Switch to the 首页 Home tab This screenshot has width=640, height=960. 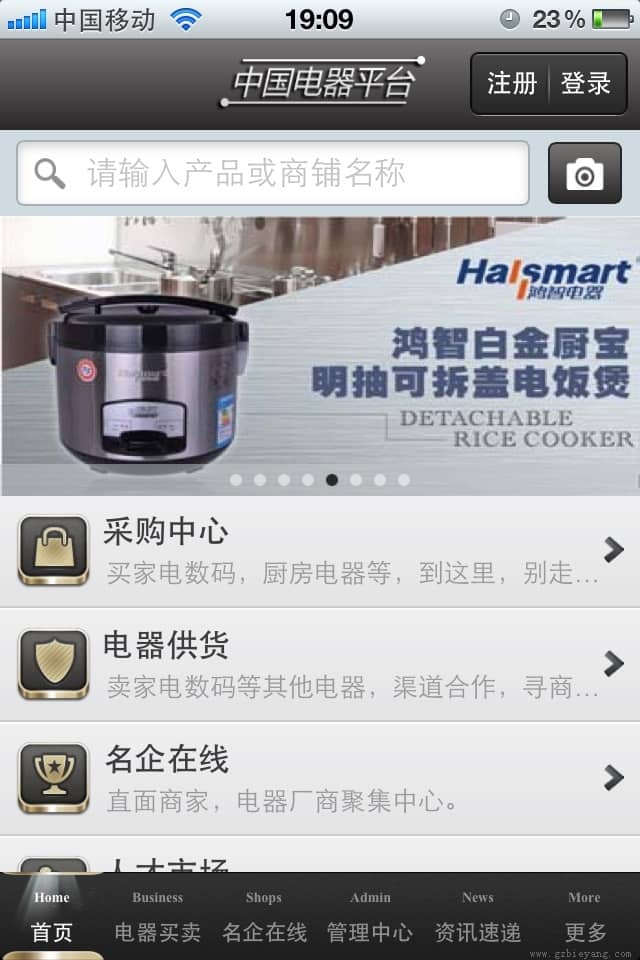pos(52,917)
